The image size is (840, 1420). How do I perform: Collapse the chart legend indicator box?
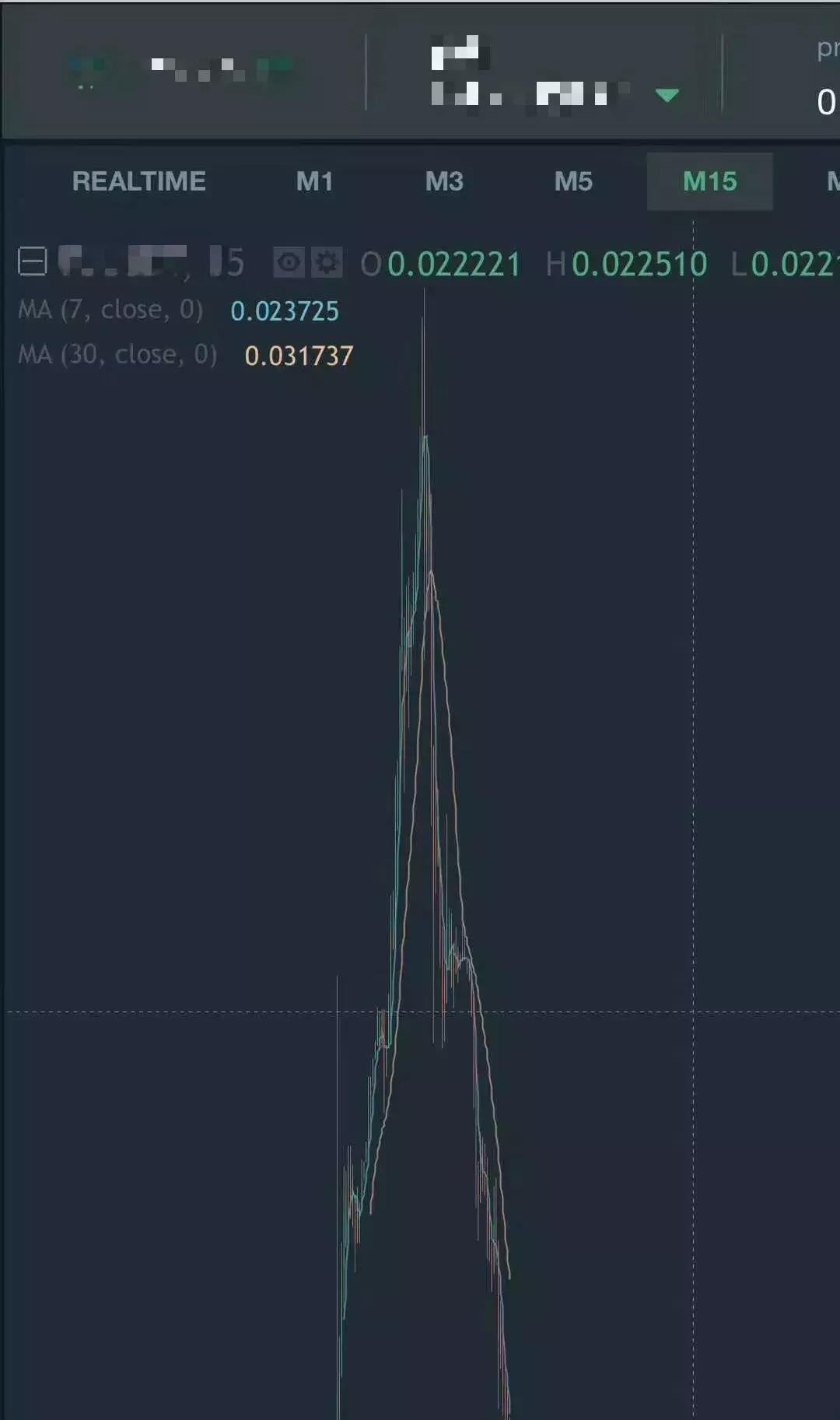pos(33,262)
